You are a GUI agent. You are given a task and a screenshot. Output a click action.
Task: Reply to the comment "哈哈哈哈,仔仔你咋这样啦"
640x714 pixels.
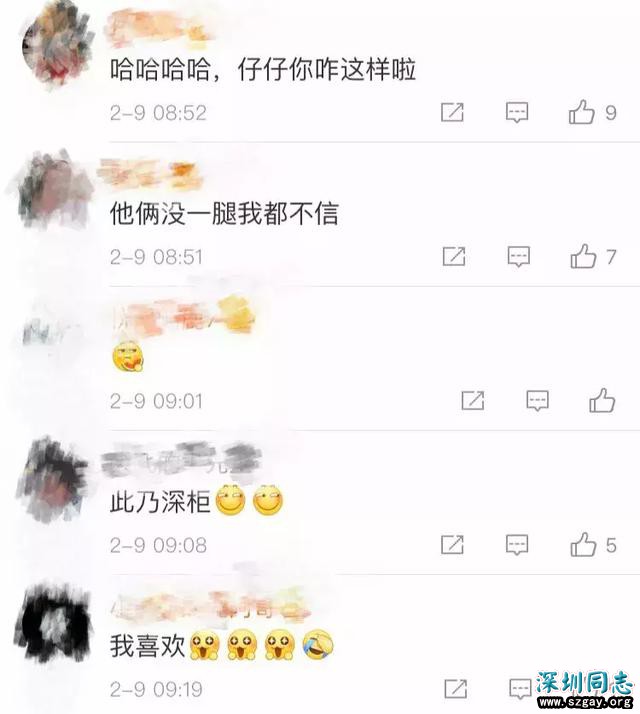point(517,112)
